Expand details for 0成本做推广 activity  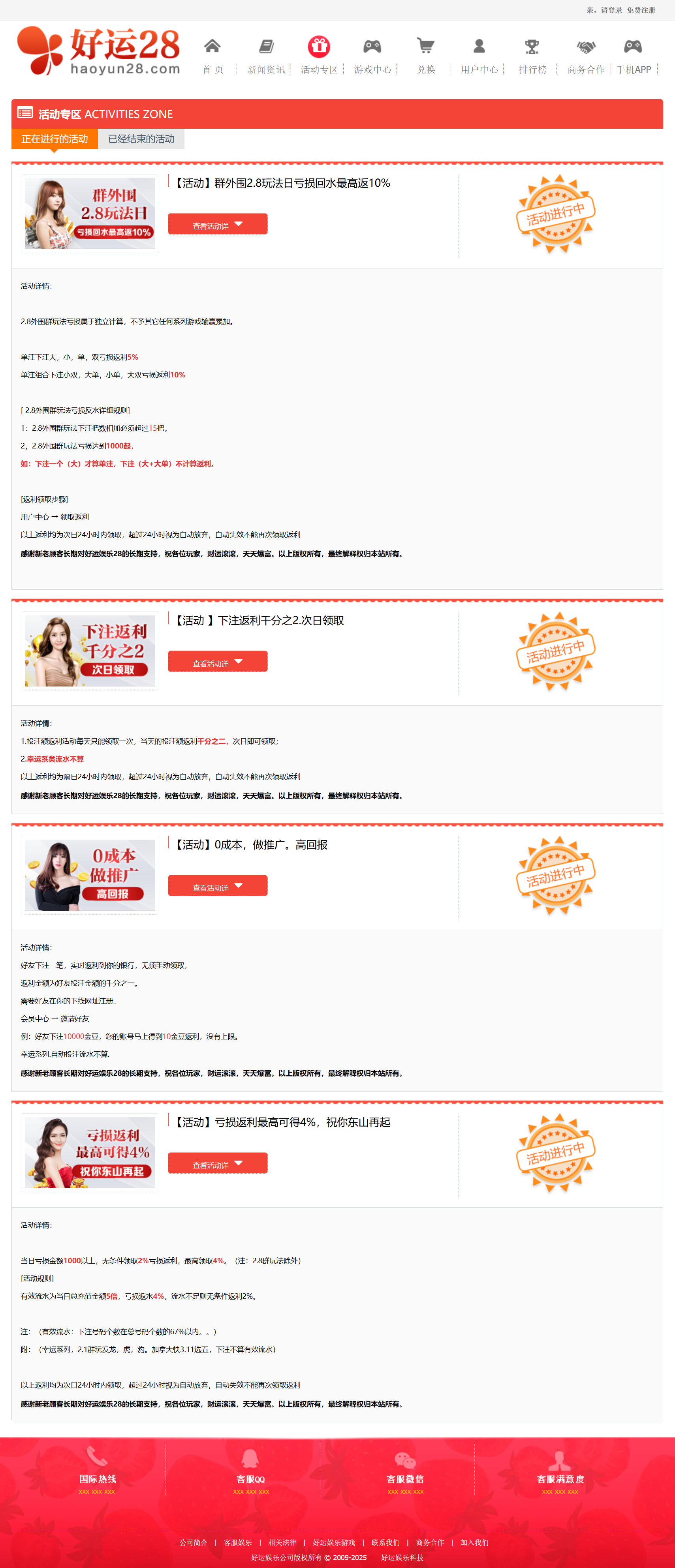pyautogui.click(x=218, y=886)
